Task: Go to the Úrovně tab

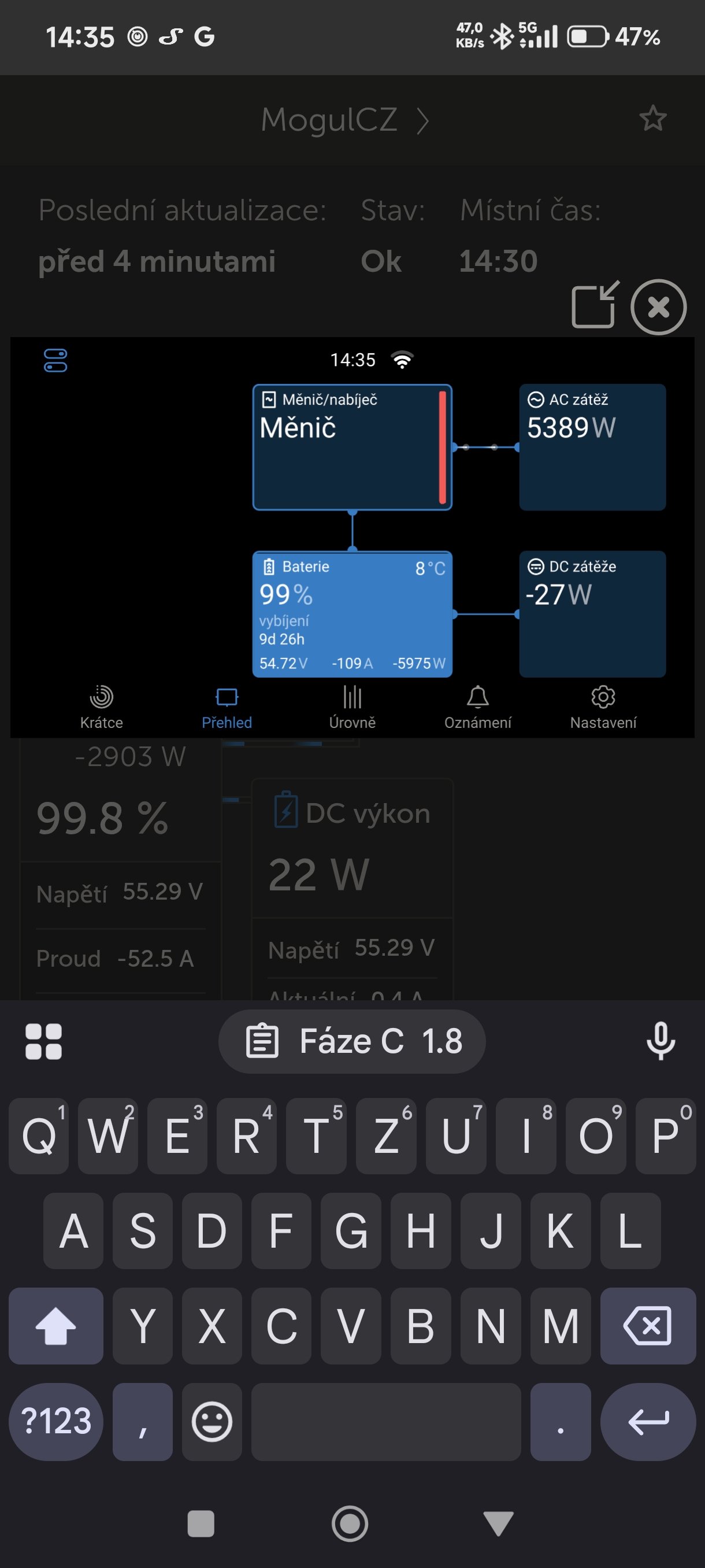Action: pos(352,707)
